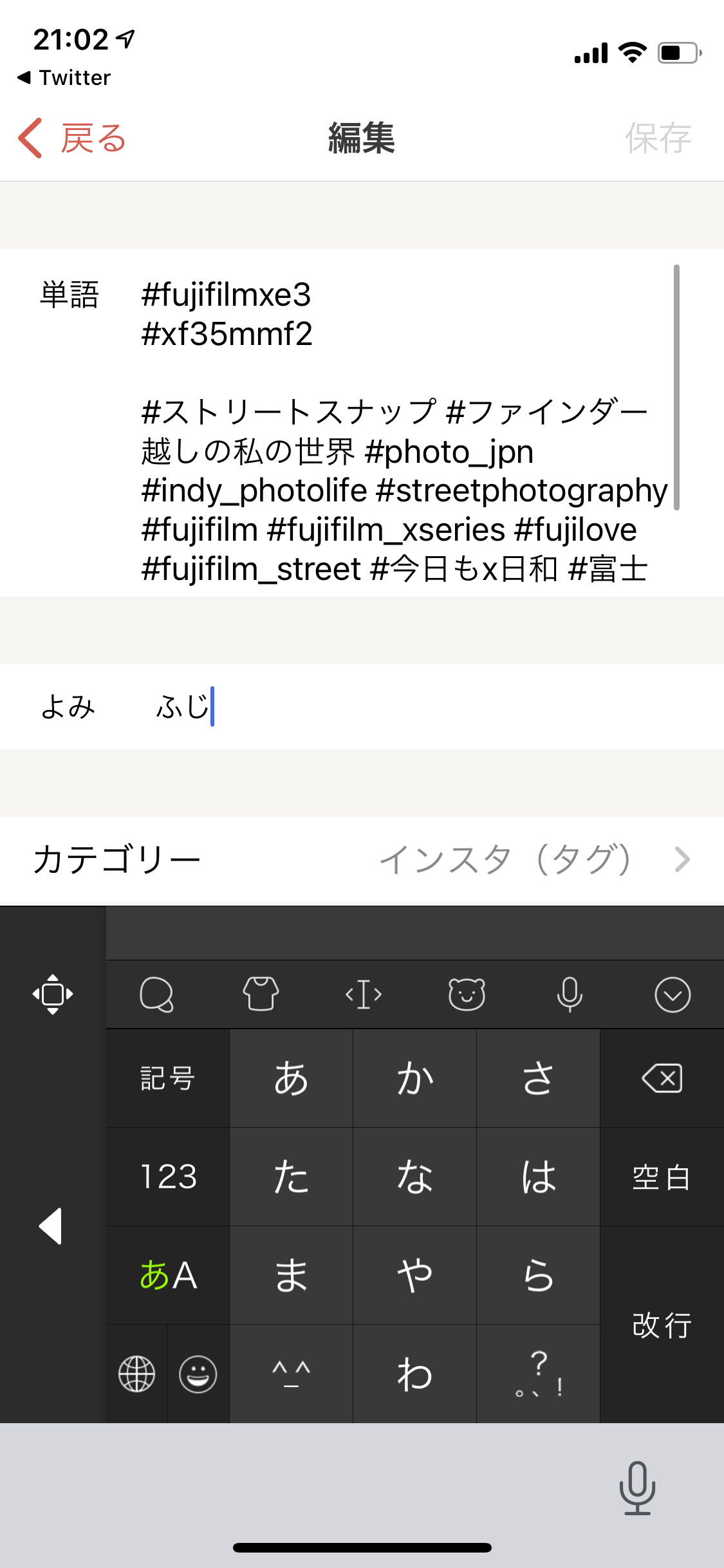Viewport: 724px width, 1568px height.
Task: Open the emoji keyboard
Action: [x=198, y=1374]
